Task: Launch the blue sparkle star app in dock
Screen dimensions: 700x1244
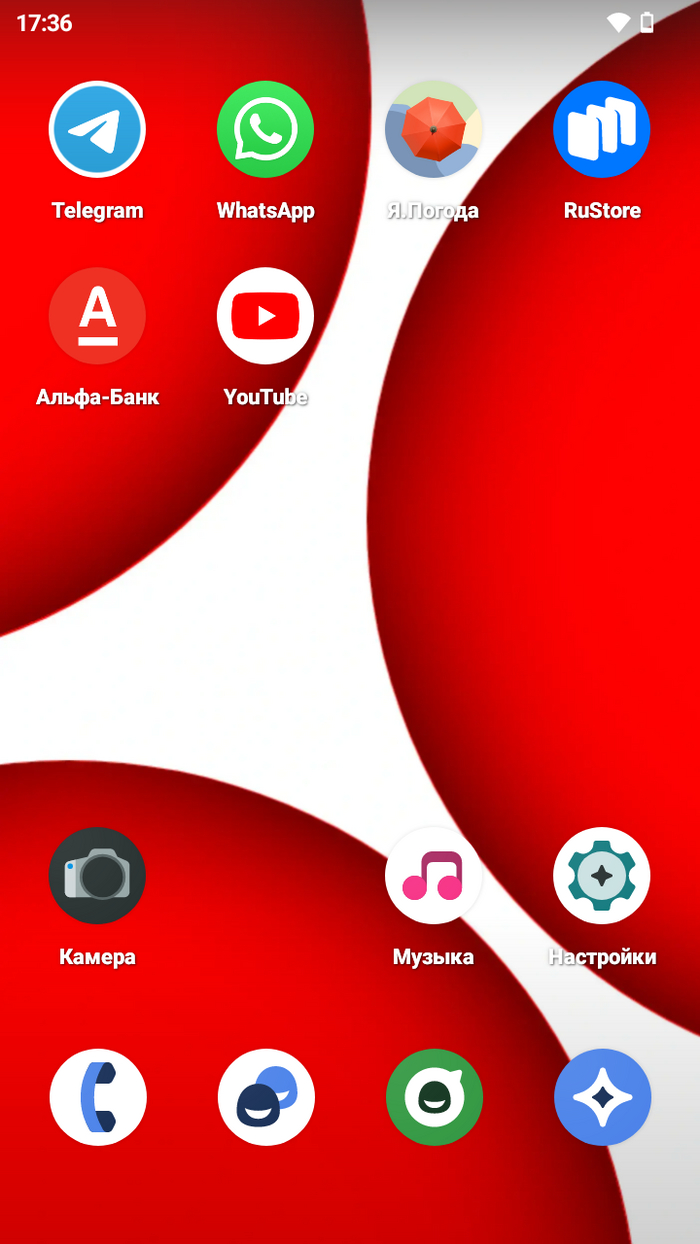Action: (601, 1097)
